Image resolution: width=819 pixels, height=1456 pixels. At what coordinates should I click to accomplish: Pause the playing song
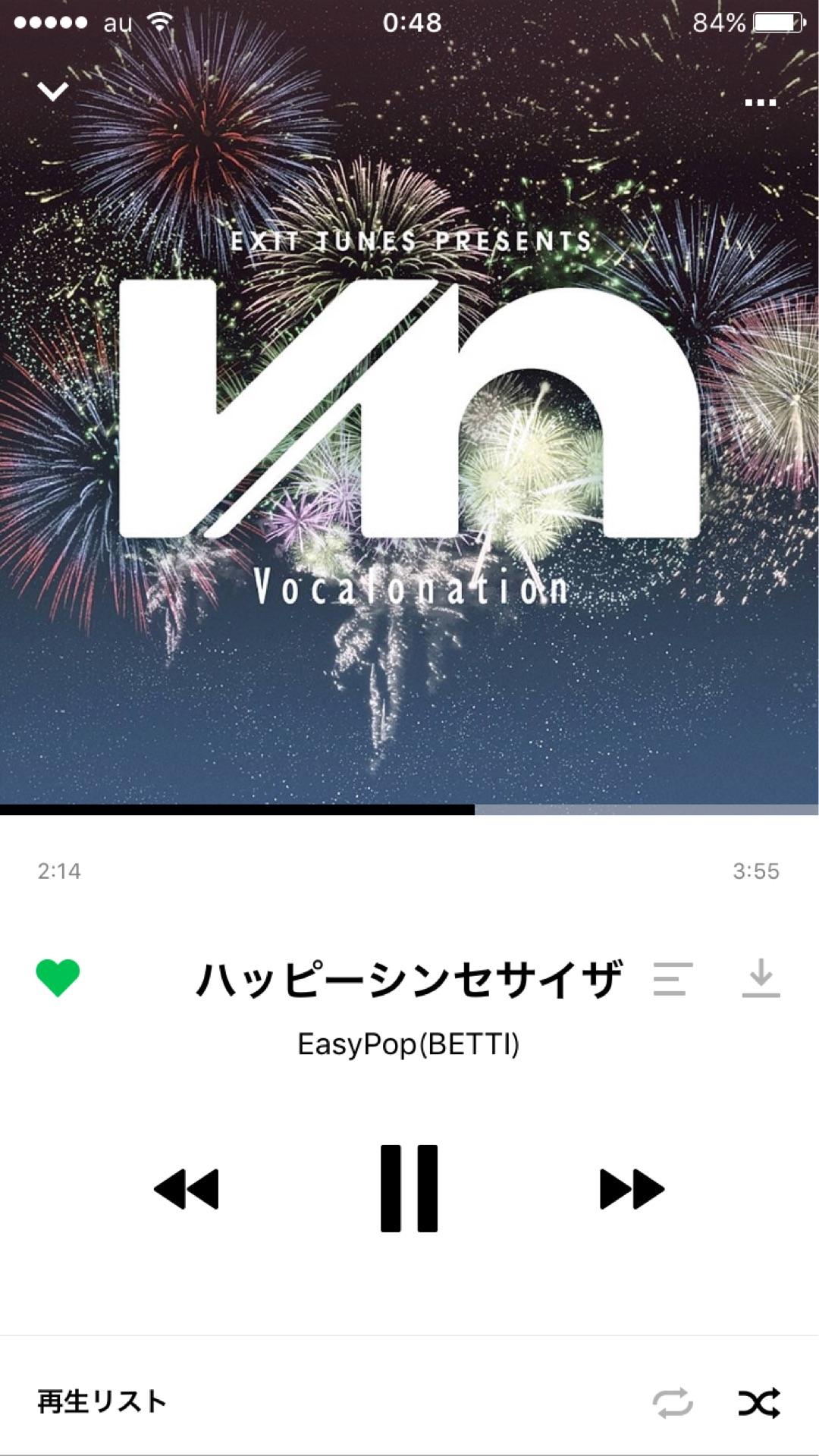409,1188
